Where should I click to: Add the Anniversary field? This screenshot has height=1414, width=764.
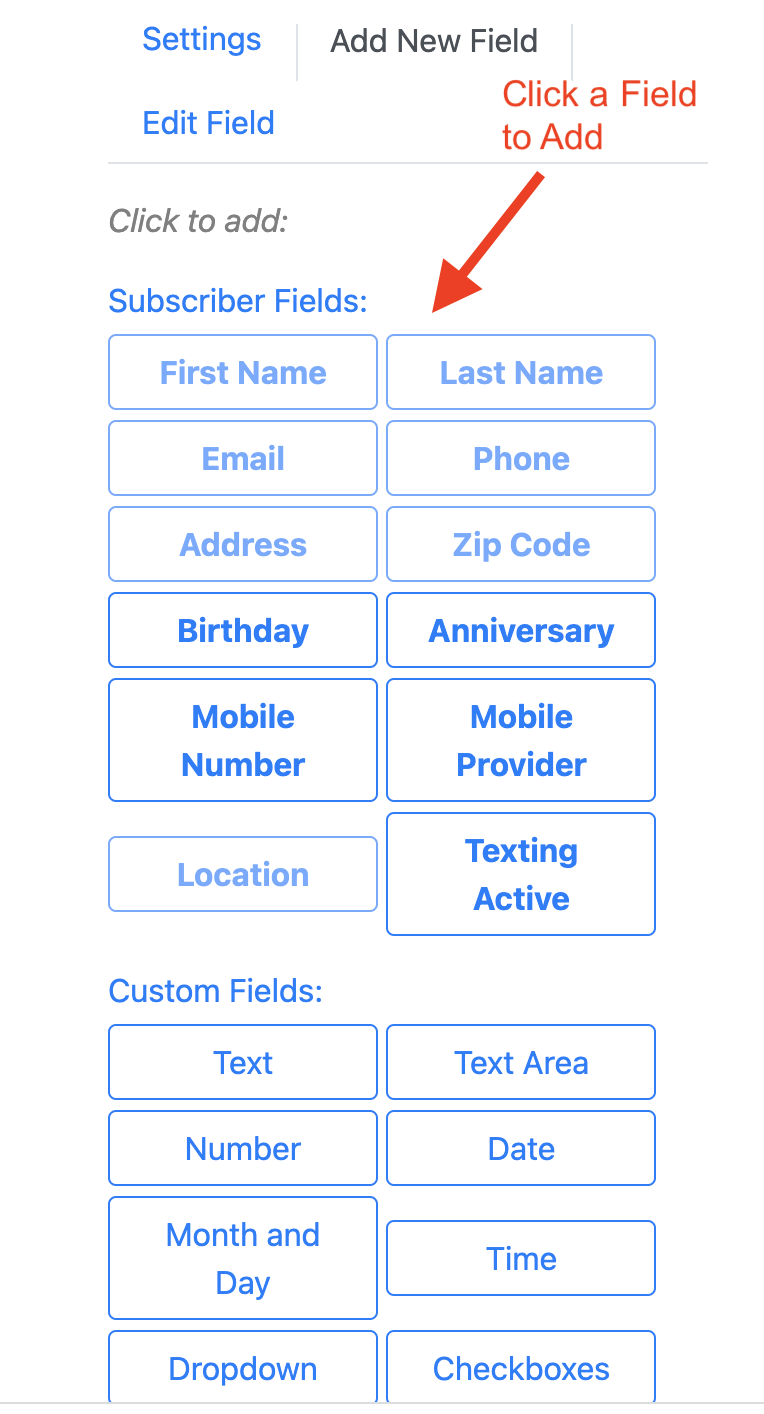coord(521,630)
